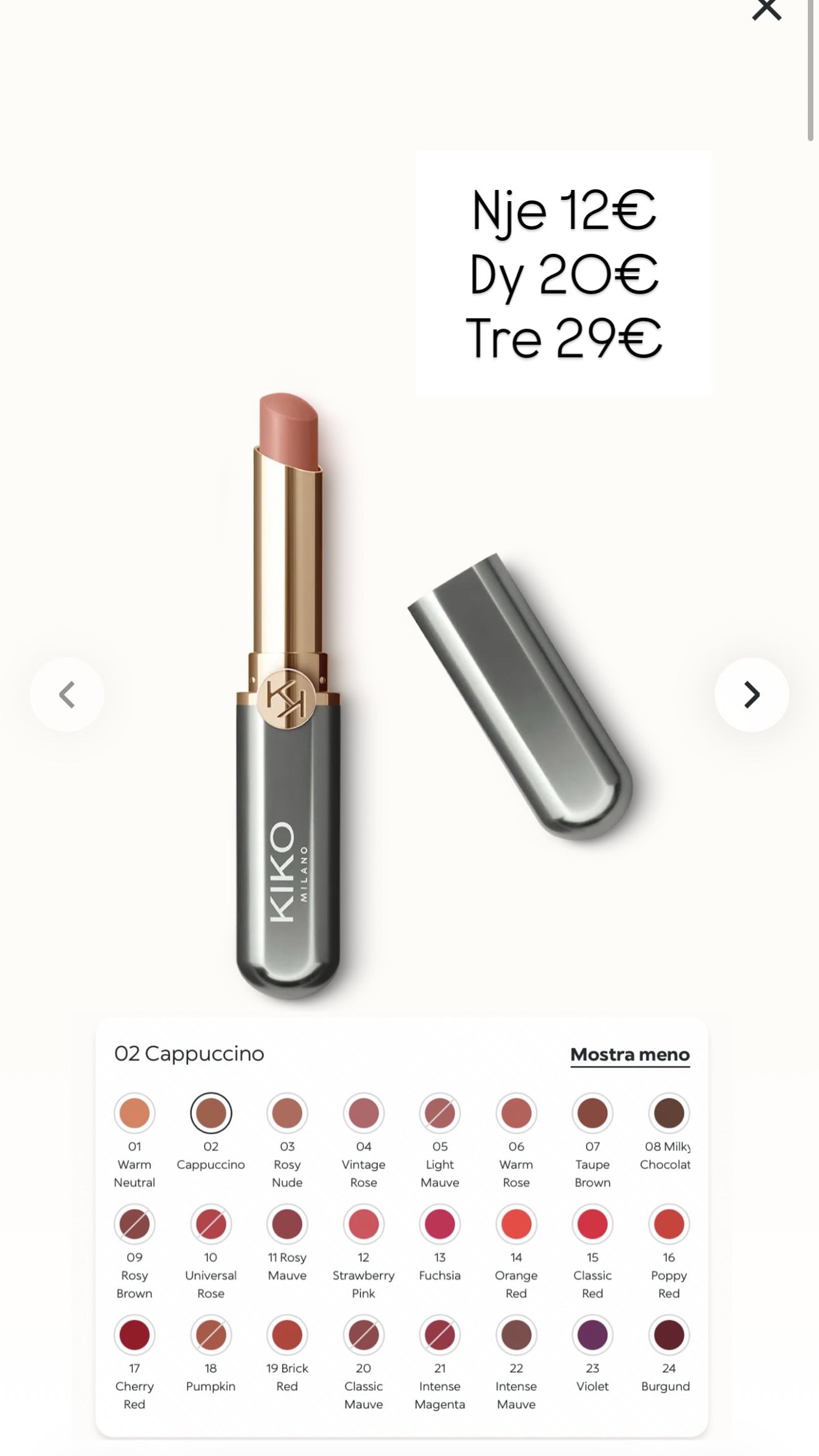Choose shade 07 Taupe Brown
The height and width of the screenshot is (1456, 819).
pyautogui.click(x=593, y=1113)
